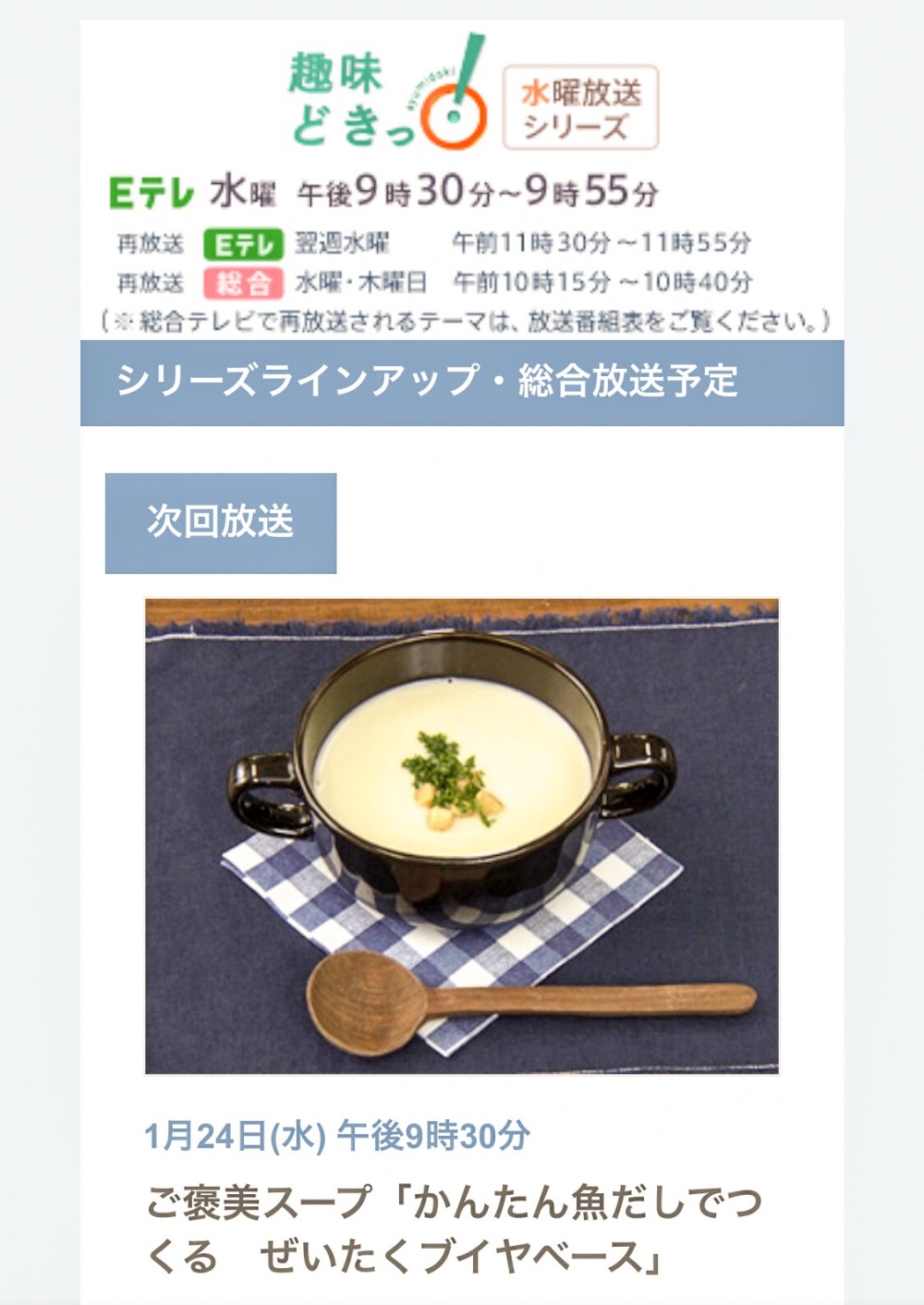
Task: Open シリーズラインアップ・総合放送予定 banner
Action: tap(461, 382)
